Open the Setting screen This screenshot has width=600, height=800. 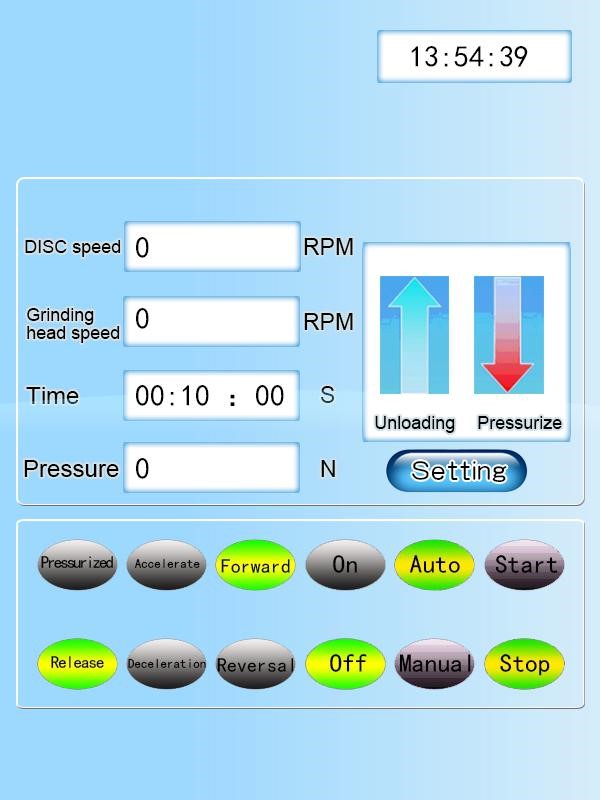coord(457,470)
